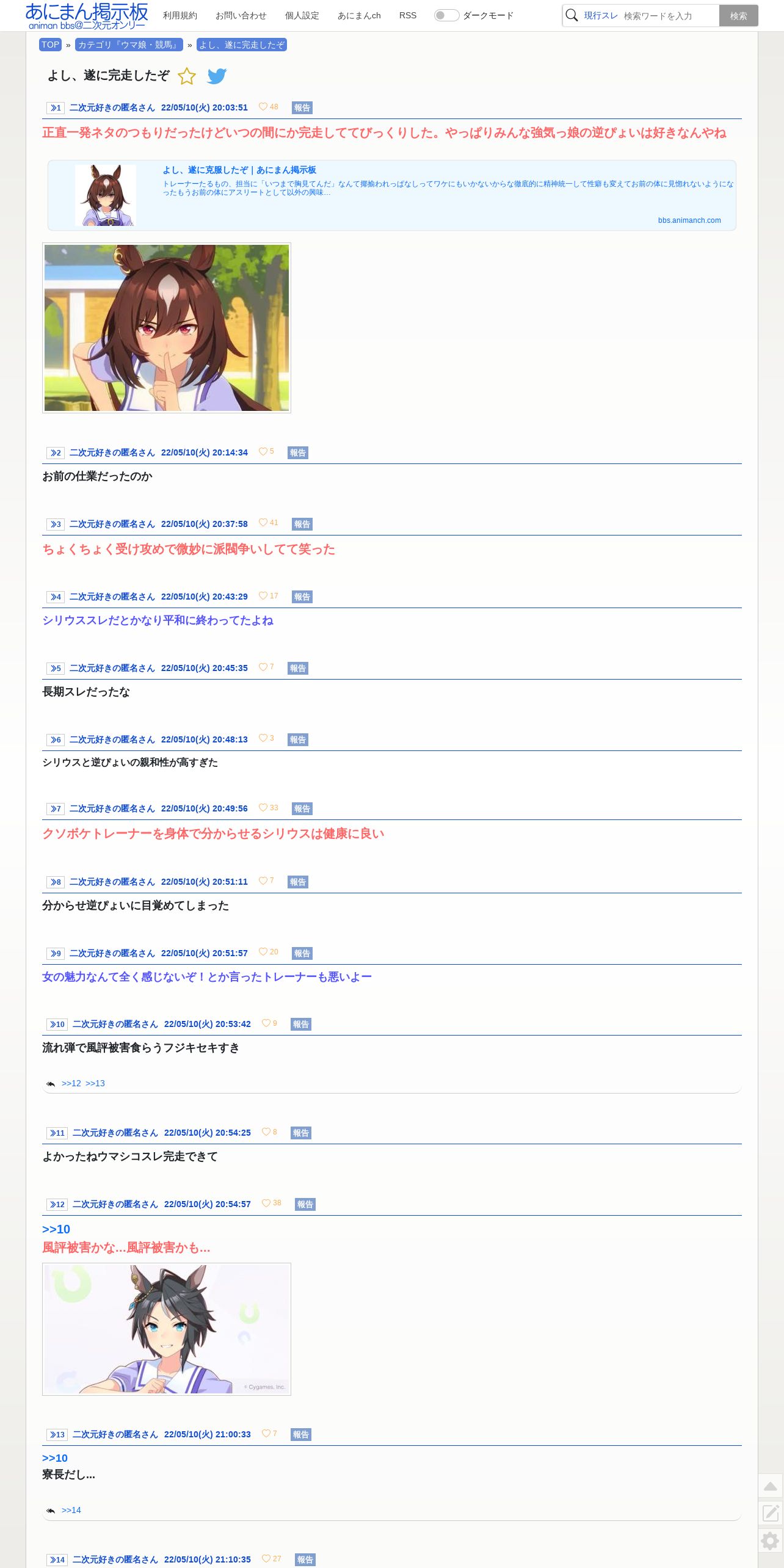Open the 利用規約 page
The width and height of the screenshot is (784, 1568).
coord(180,16)
